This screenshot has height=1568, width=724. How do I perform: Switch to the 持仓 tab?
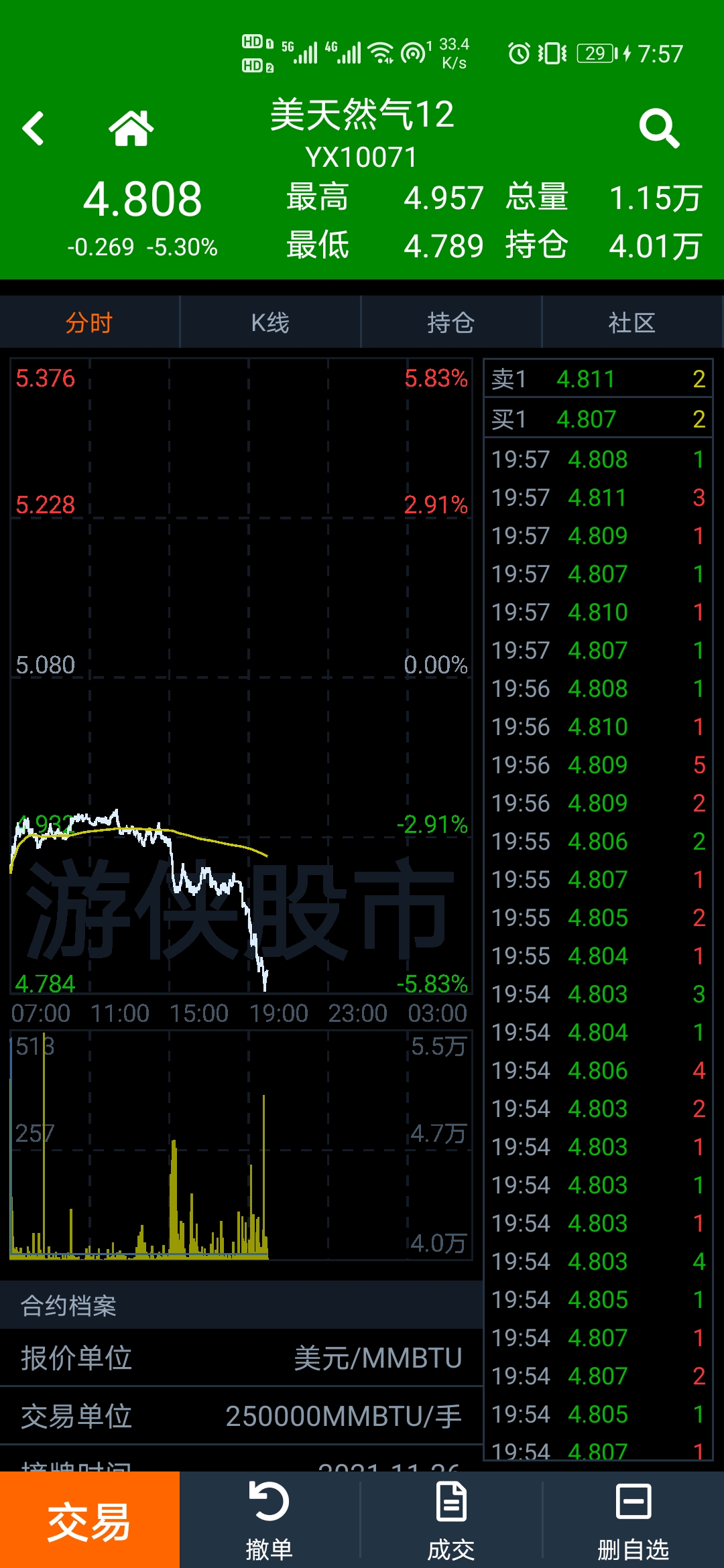451,322
